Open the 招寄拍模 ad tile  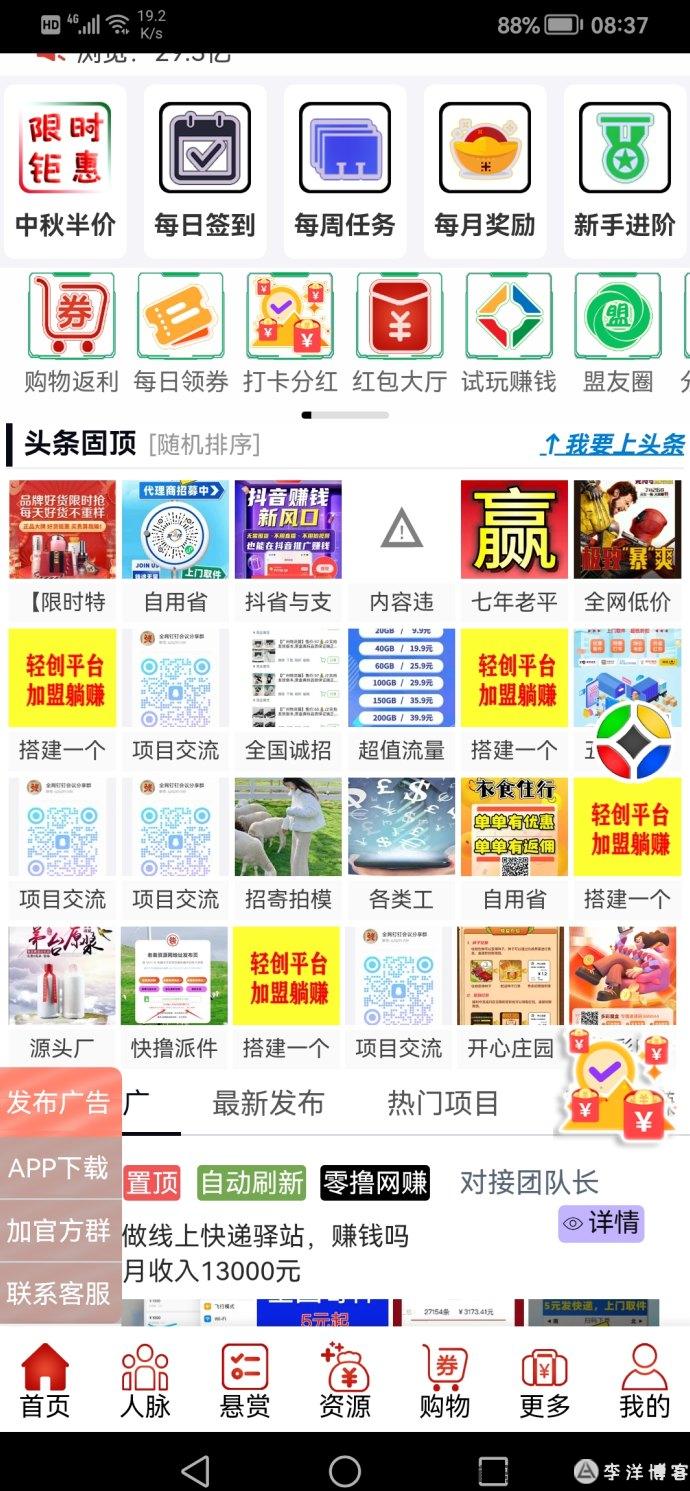pyautogui.click(x=288, y=845)
